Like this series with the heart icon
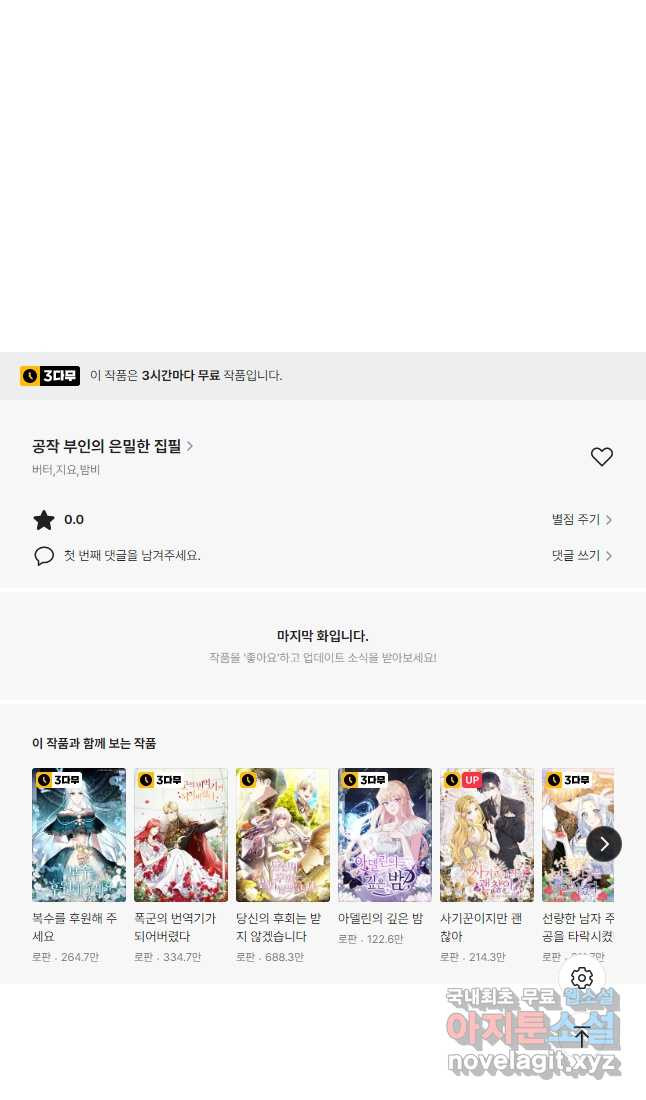This screenshot has width=646, height=1100. [x=601, y=457]
